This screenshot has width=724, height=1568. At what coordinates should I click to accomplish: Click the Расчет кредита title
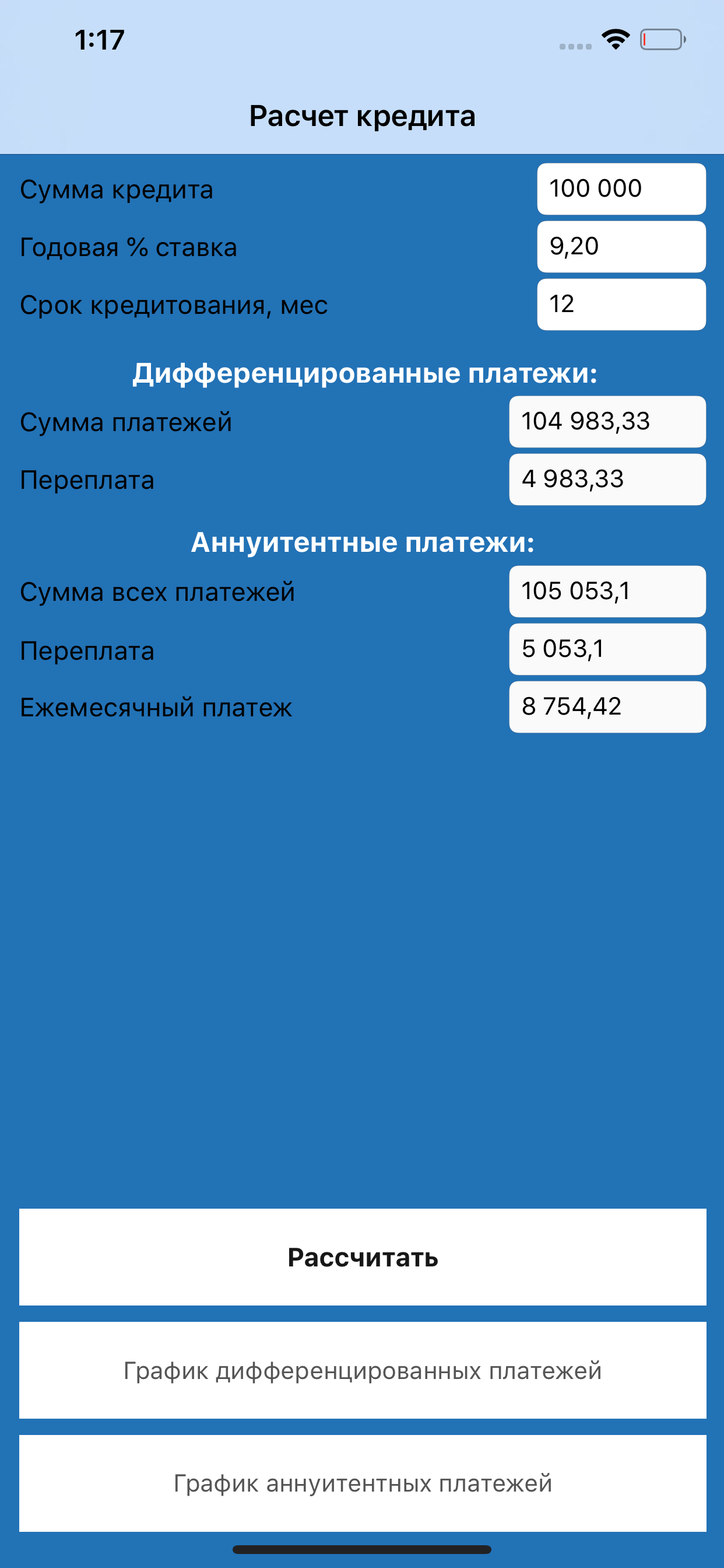[x=362, y=116]
